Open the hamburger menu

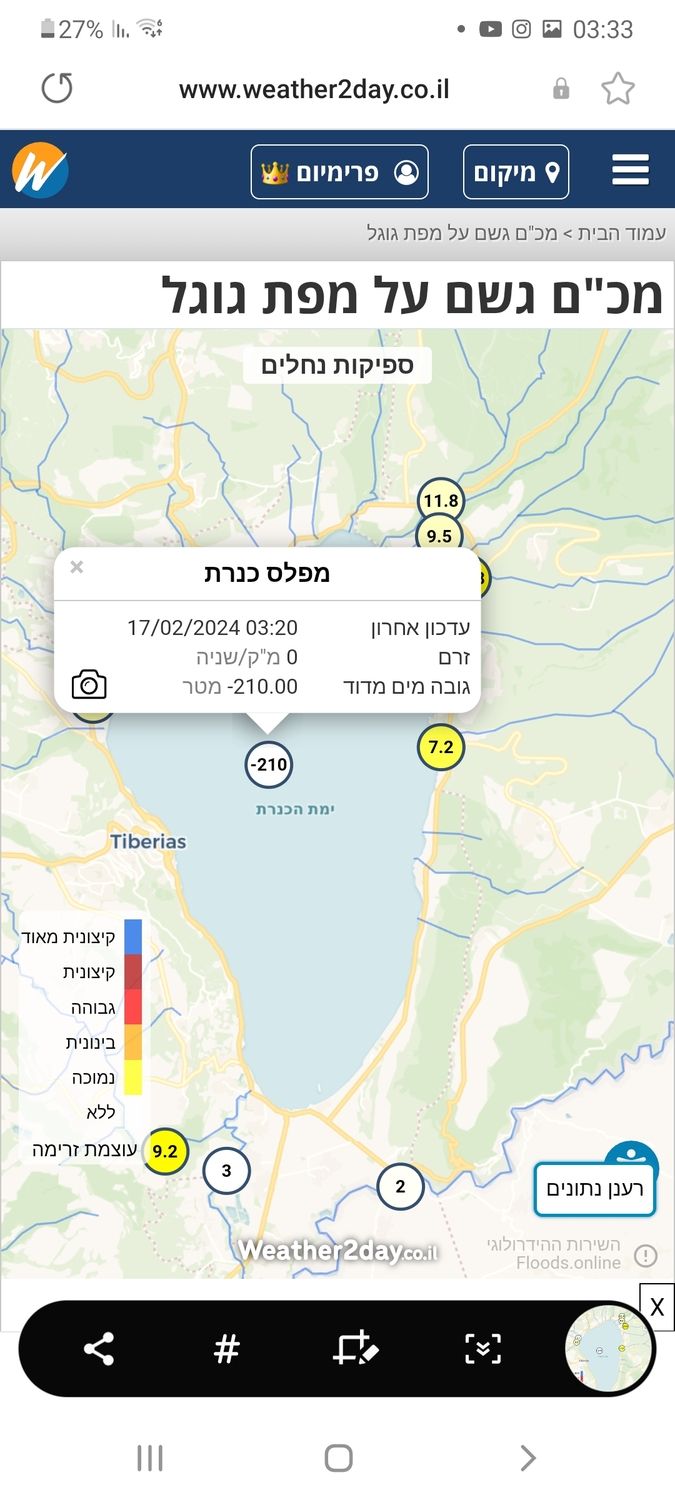click(x=630, y=171)
